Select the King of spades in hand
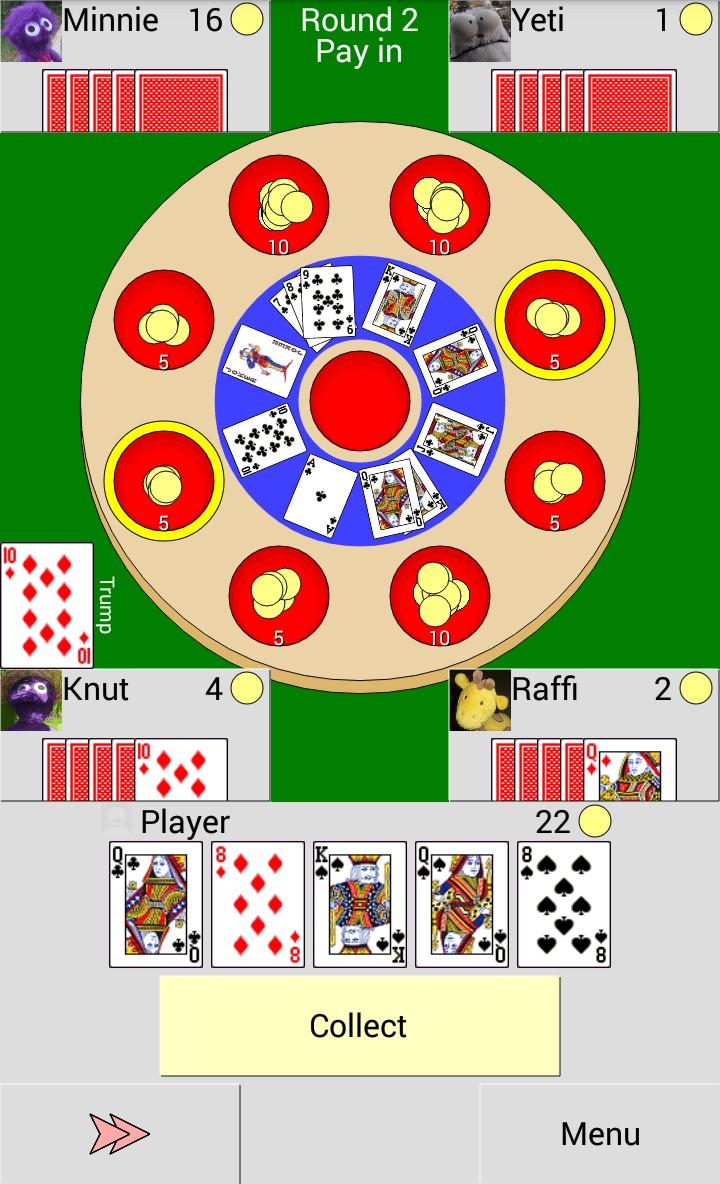Image resolution: width=720 pixels, height=1184 pixels. (360, 904)
